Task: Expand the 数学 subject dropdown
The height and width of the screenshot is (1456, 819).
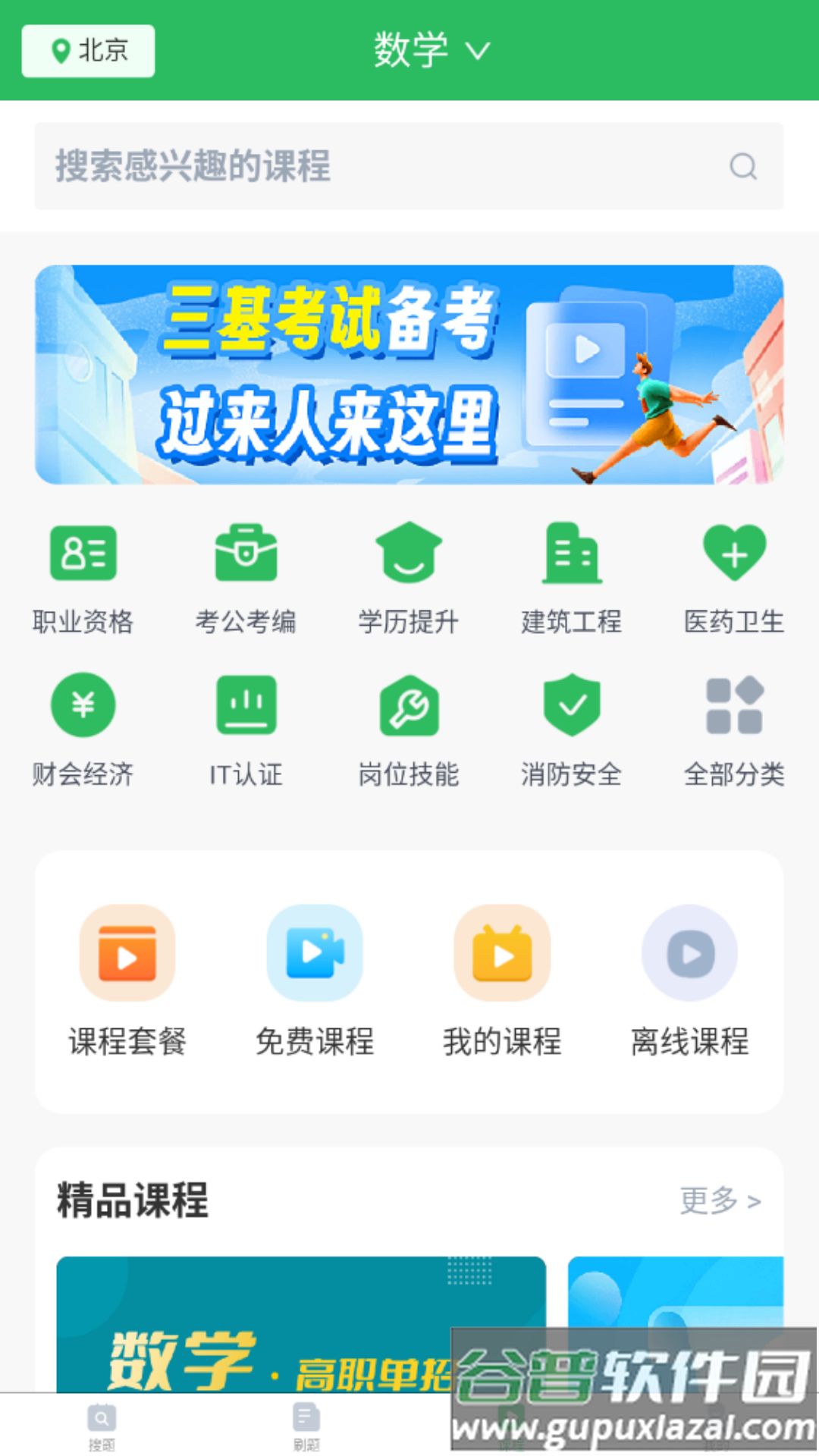Action: coord(431,51)
